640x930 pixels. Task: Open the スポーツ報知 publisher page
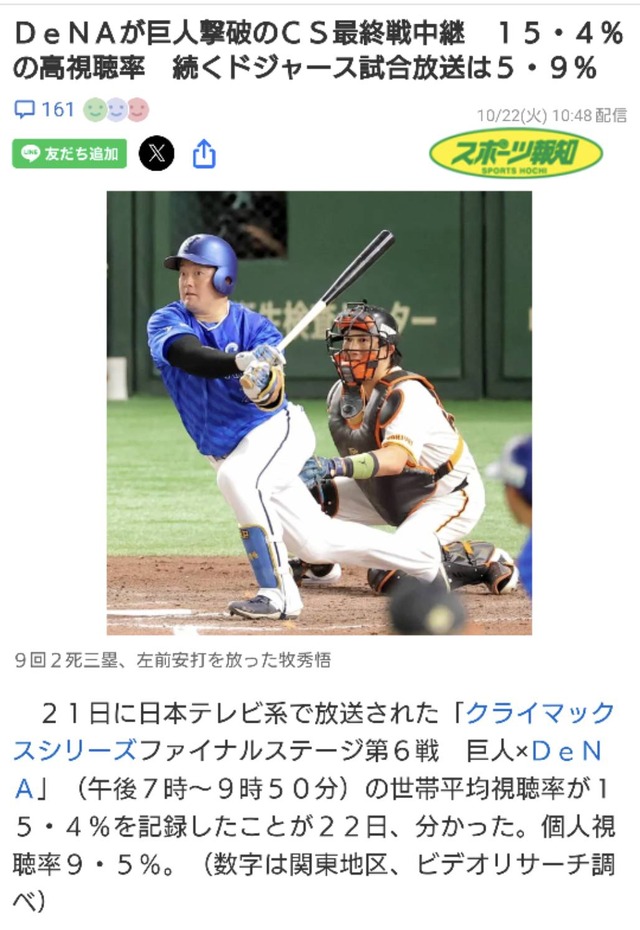coord(516,156)
